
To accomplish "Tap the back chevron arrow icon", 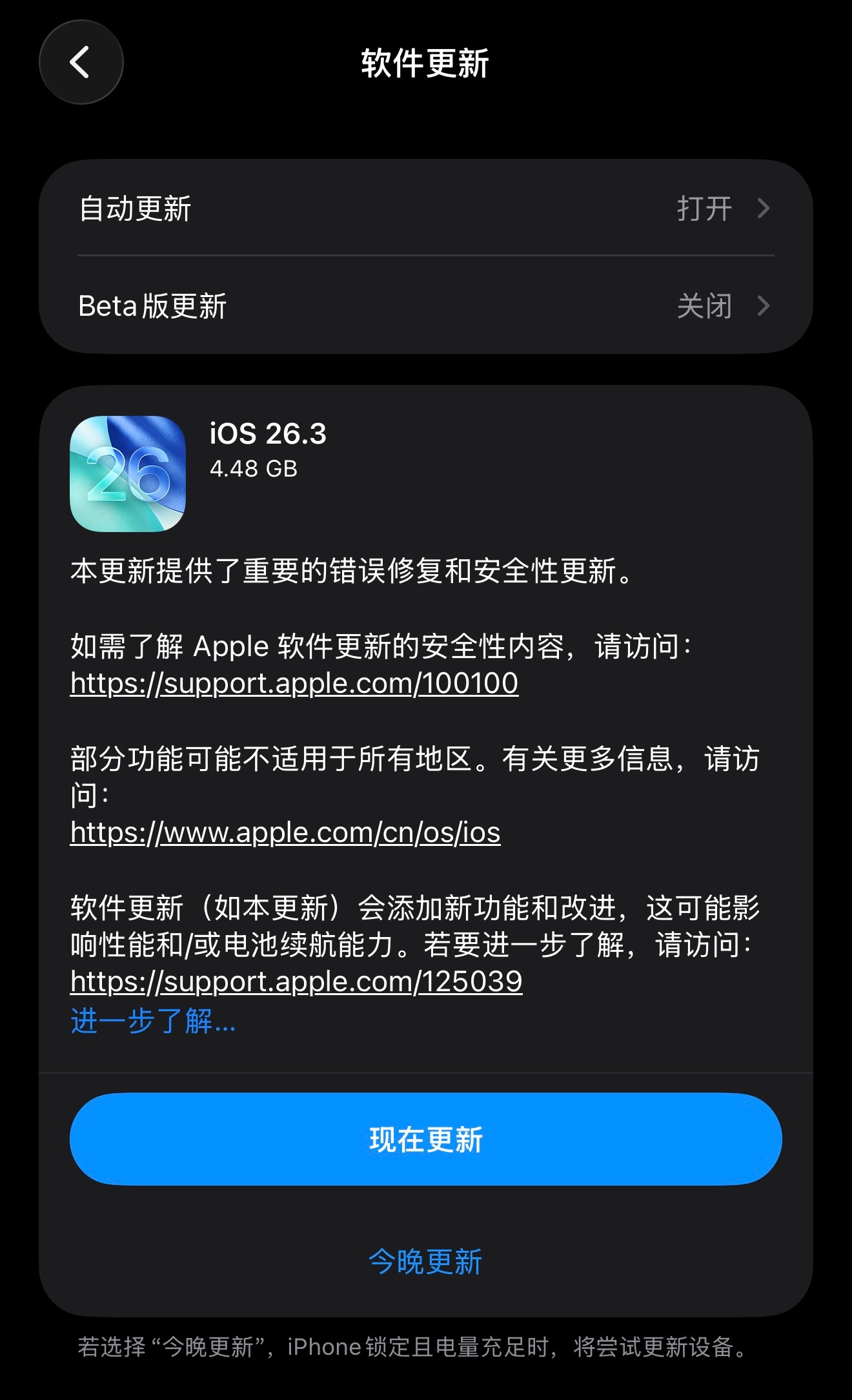I will [x=80, y=61].
